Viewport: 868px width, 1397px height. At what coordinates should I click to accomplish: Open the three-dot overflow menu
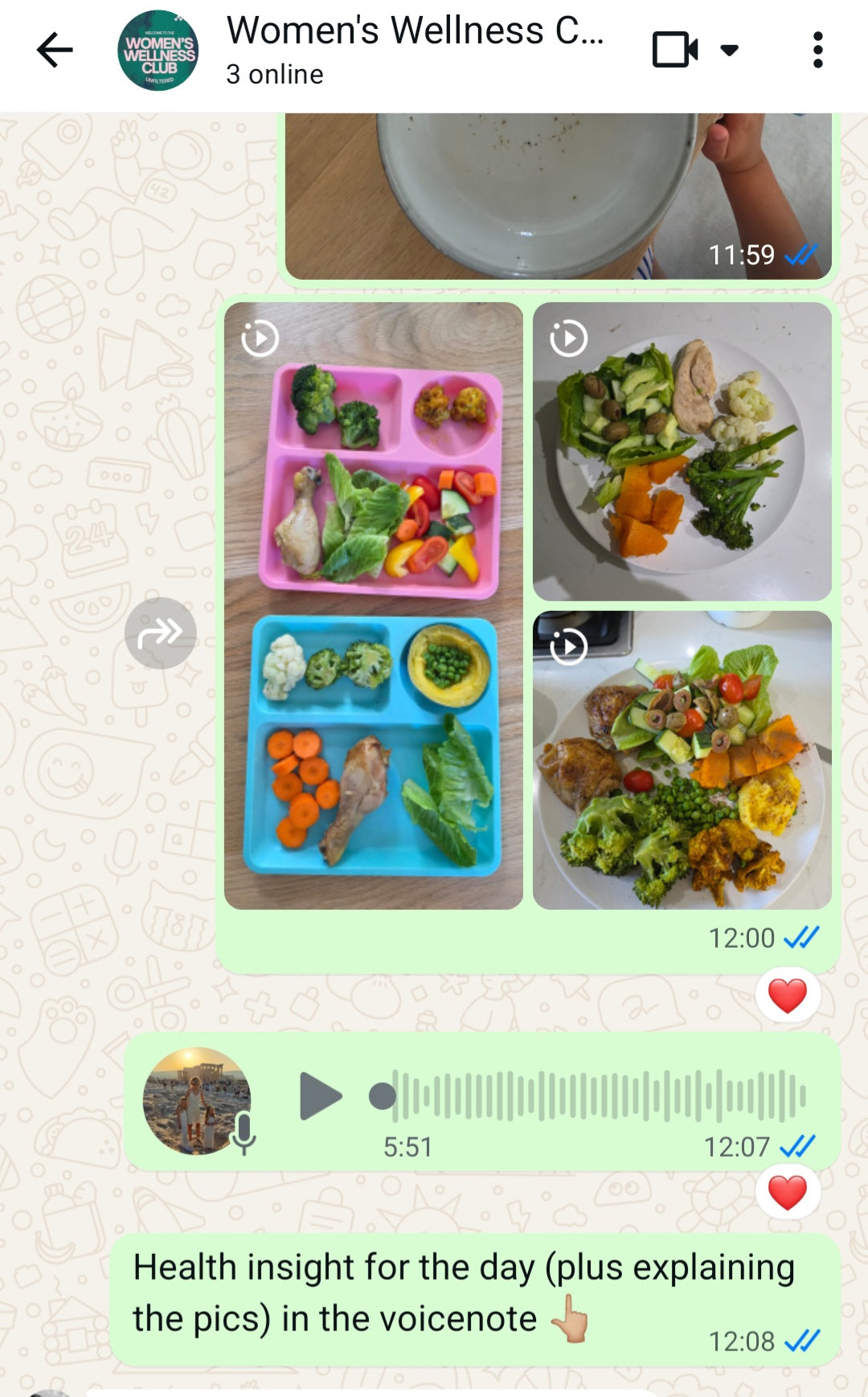coord(817,50)
